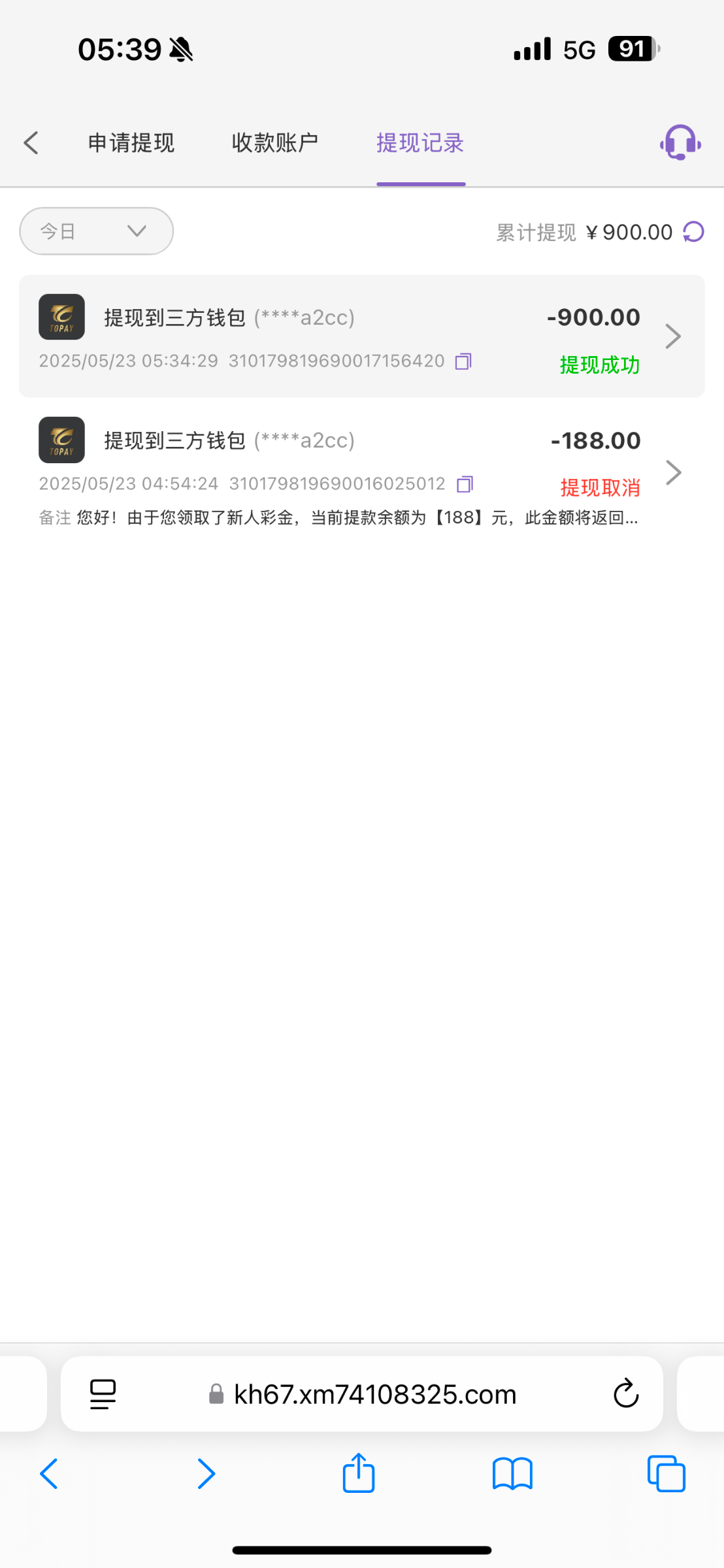Viewport: 724px width, 1568px height.
Task: Copy order number ending in 6025012
Action: pyautogui.click(x=465, y=484)
